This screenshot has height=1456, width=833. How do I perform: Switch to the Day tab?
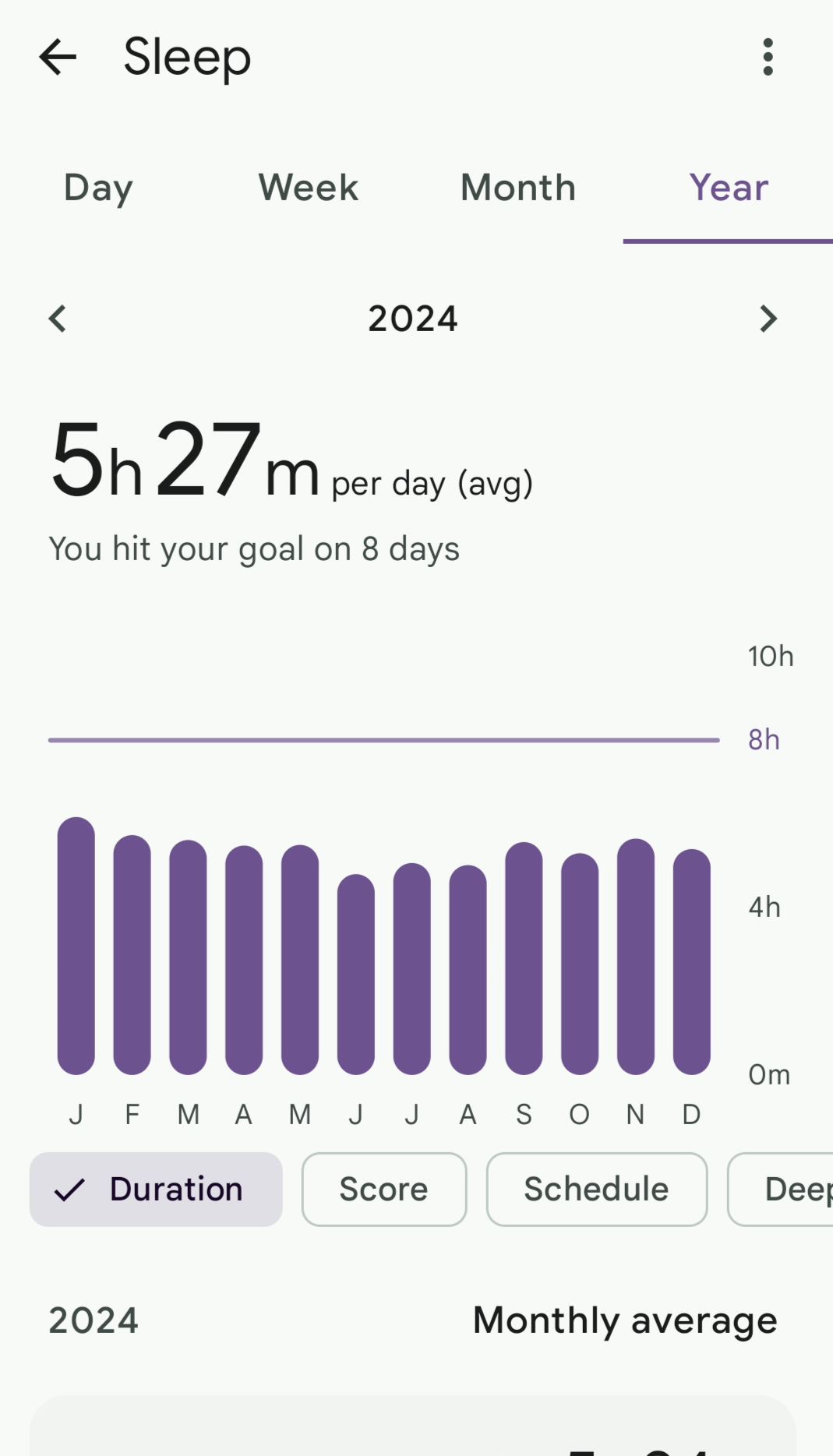pyautogui.click(x=99, y=188)
